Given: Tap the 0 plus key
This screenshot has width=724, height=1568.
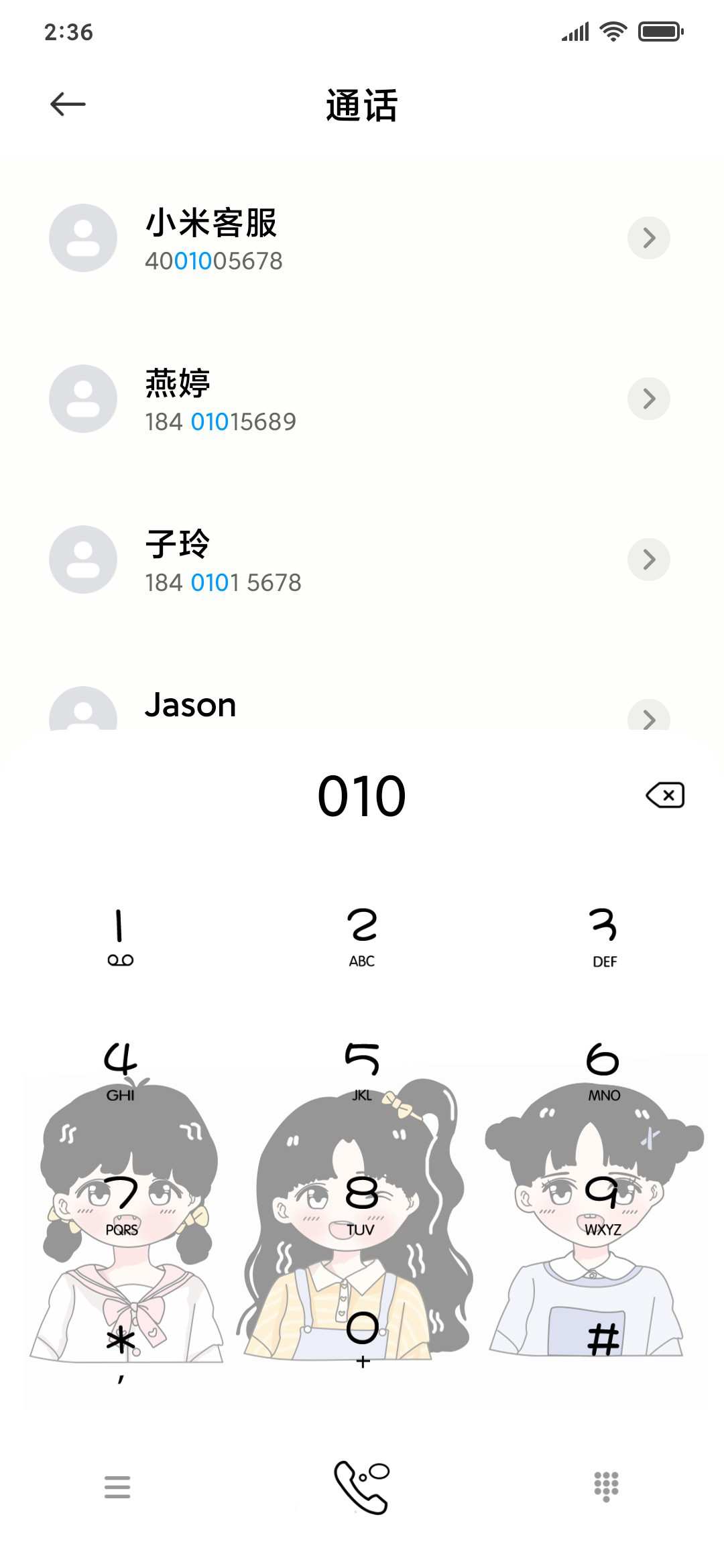Looking at the screenshot, I should [362, 1339].
